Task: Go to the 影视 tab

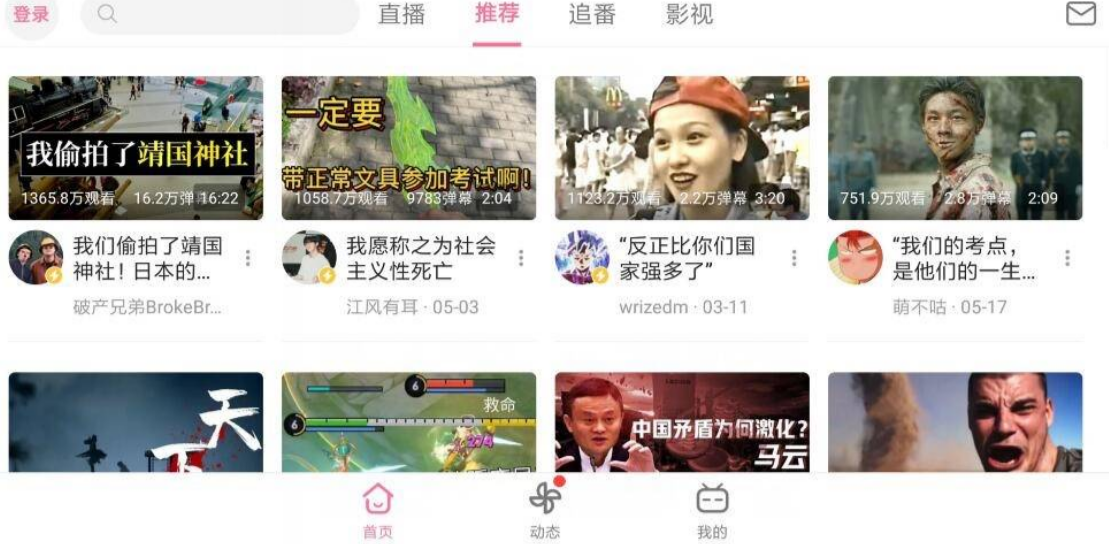Action: pos(689,15)
